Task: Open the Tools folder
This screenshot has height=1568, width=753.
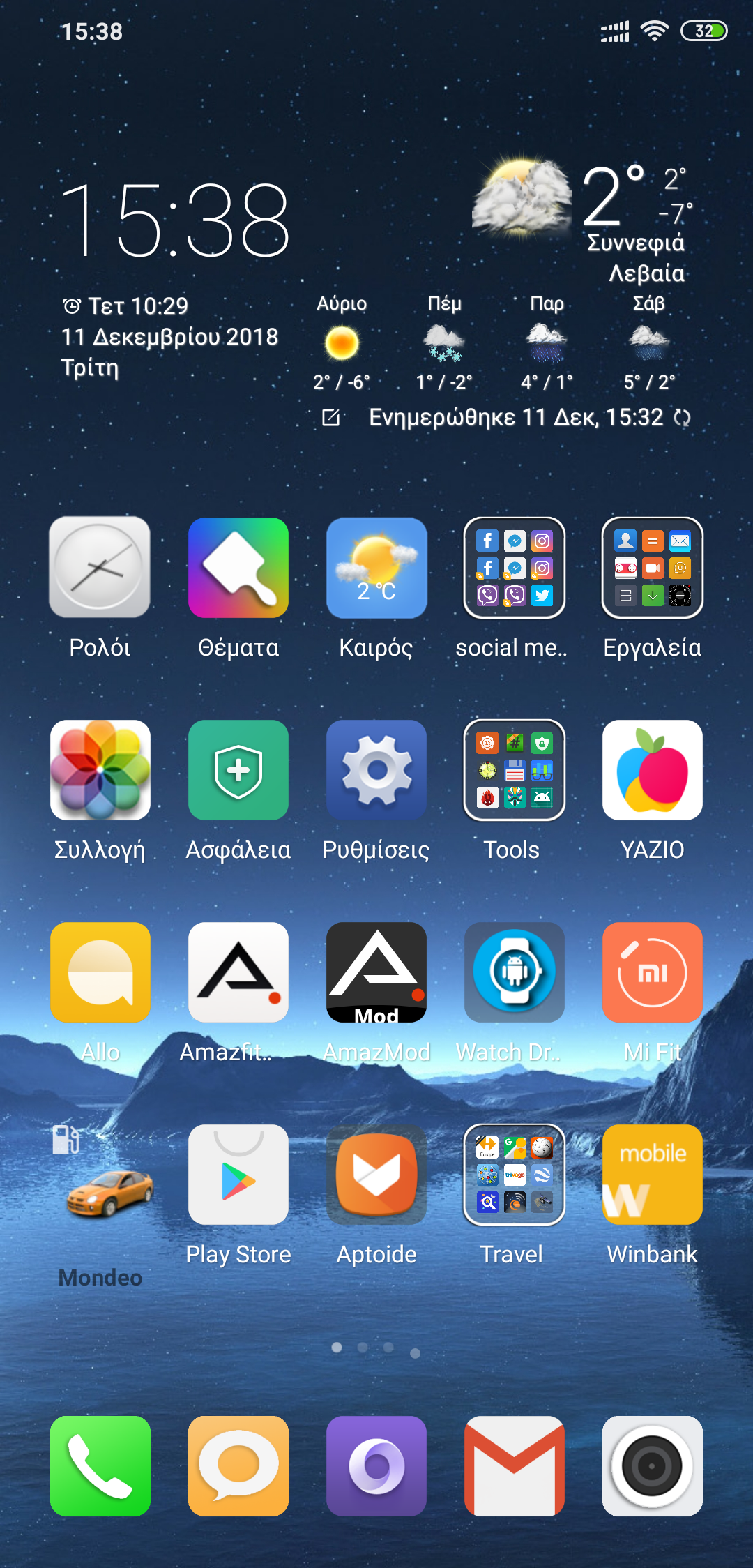Action: point(515,770)
